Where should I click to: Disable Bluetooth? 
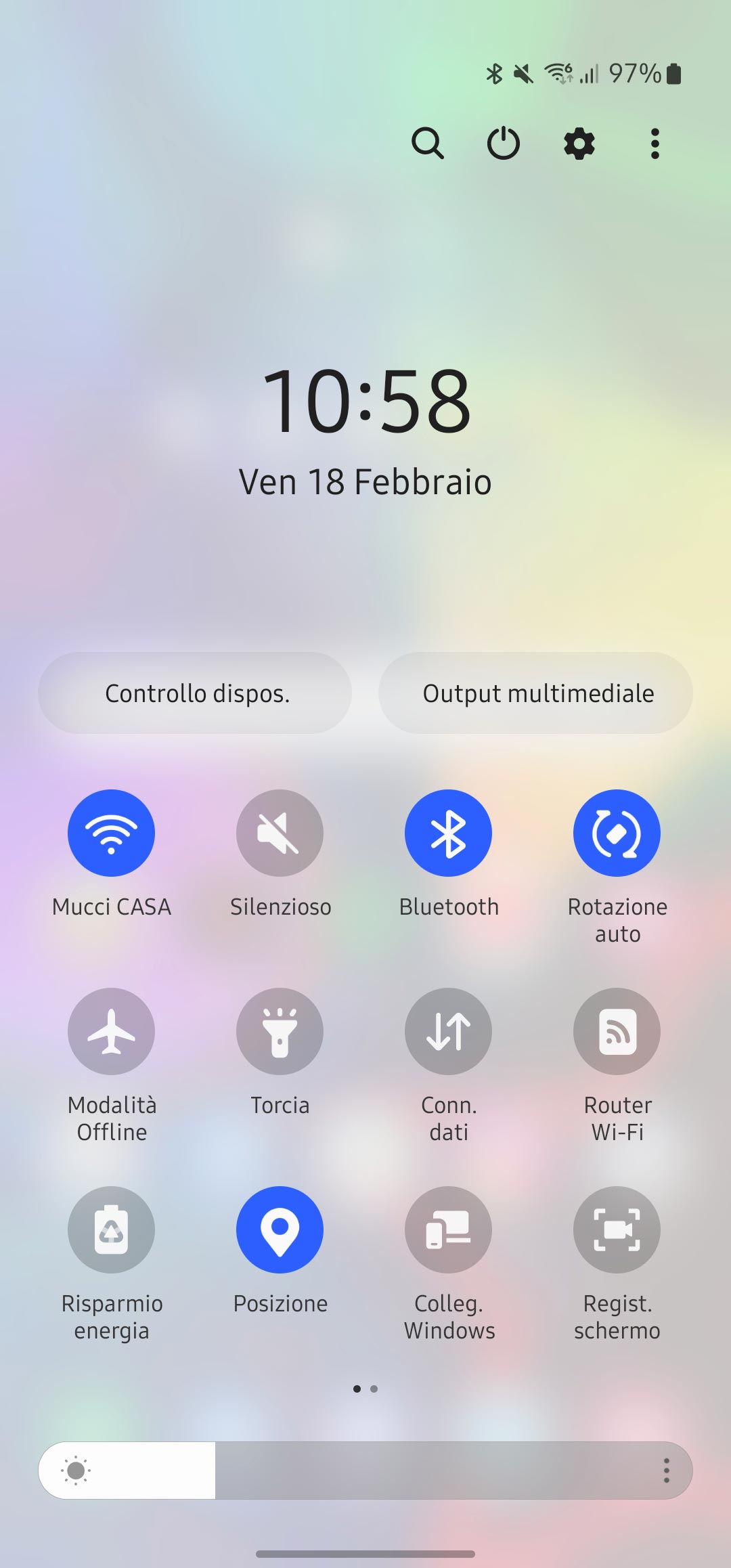[x=448, y=833]
